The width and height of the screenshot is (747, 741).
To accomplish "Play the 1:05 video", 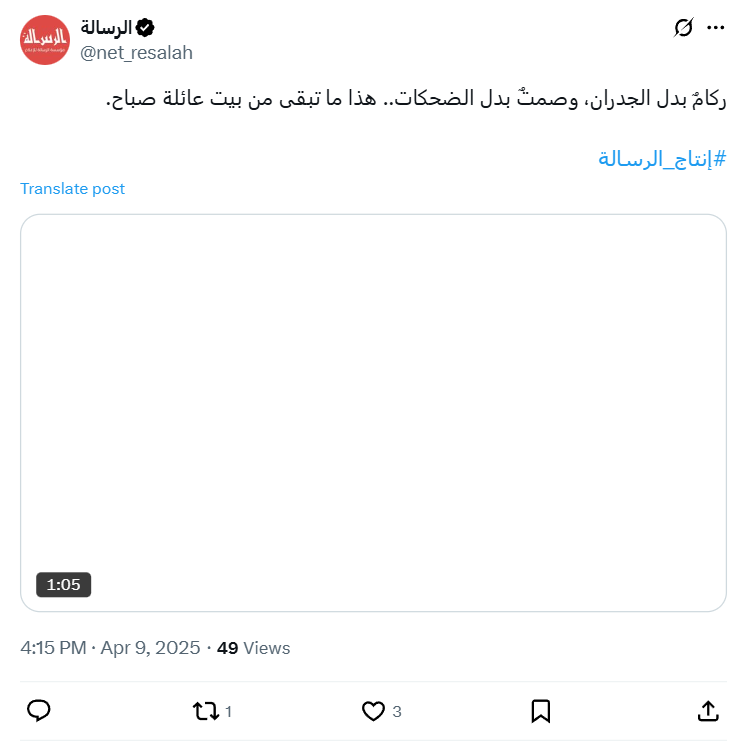I will tap(373, 412).
